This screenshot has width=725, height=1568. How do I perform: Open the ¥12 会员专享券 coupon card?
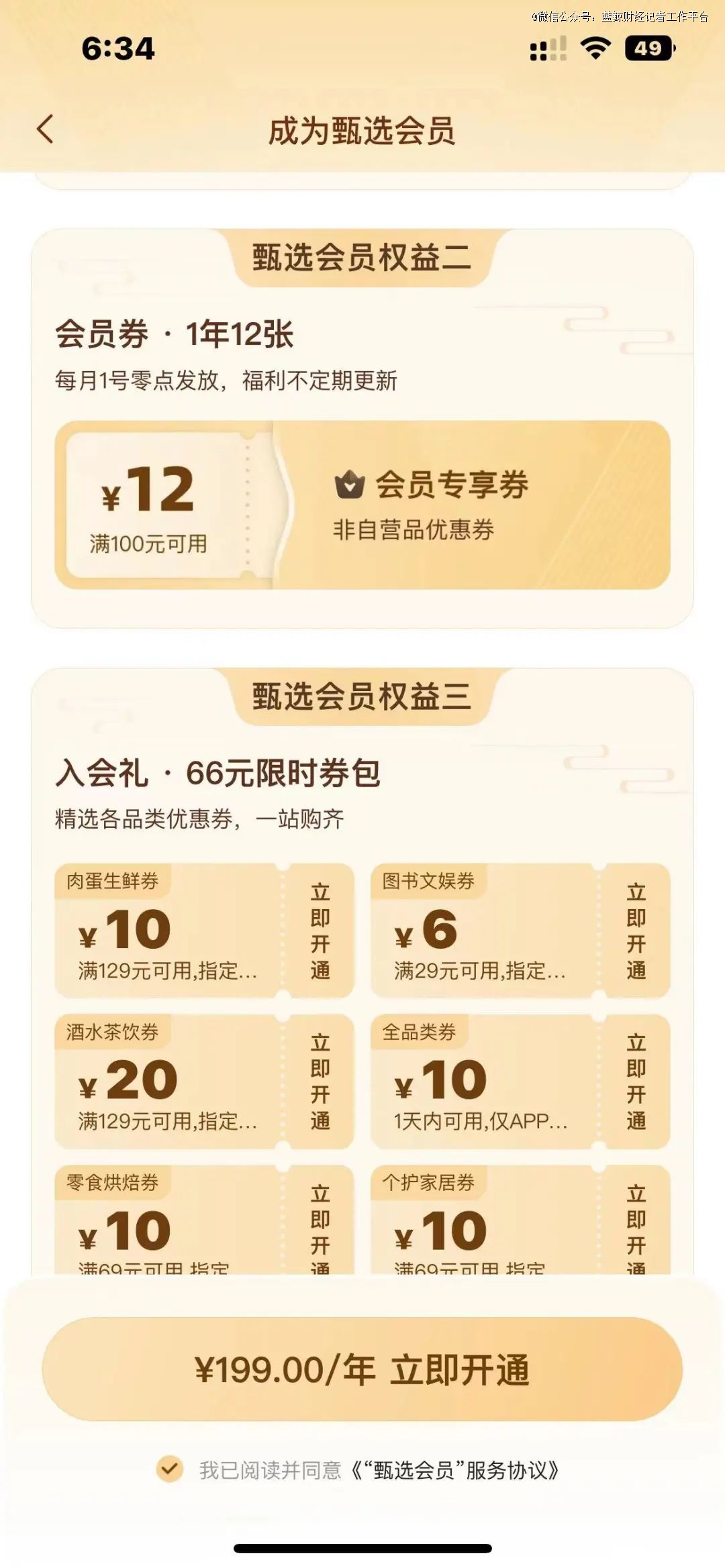pyautogui.click(x=362, y=505)
